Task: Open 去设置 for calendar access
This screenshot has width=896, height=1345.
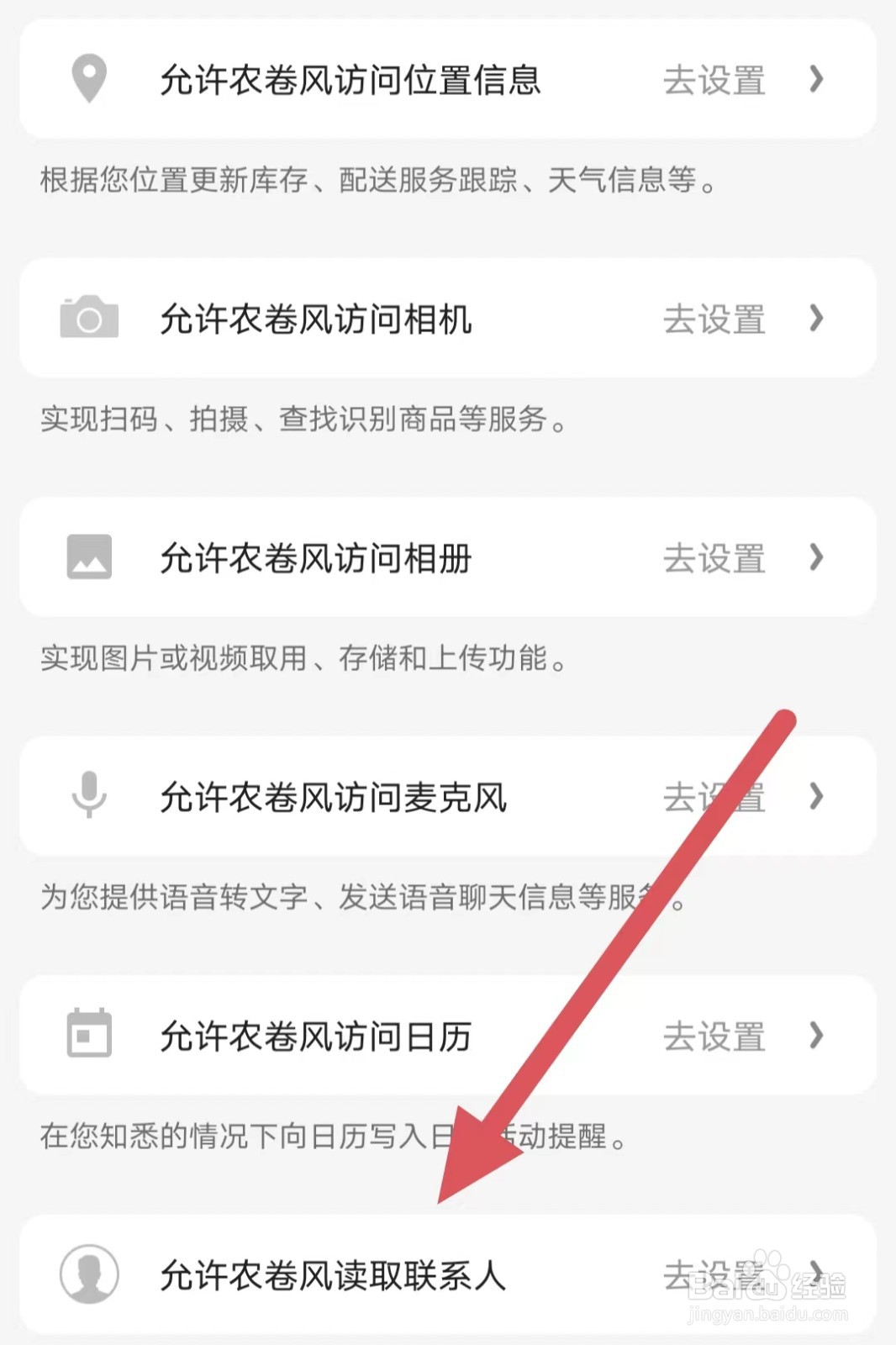Action: pos(713,1036)
